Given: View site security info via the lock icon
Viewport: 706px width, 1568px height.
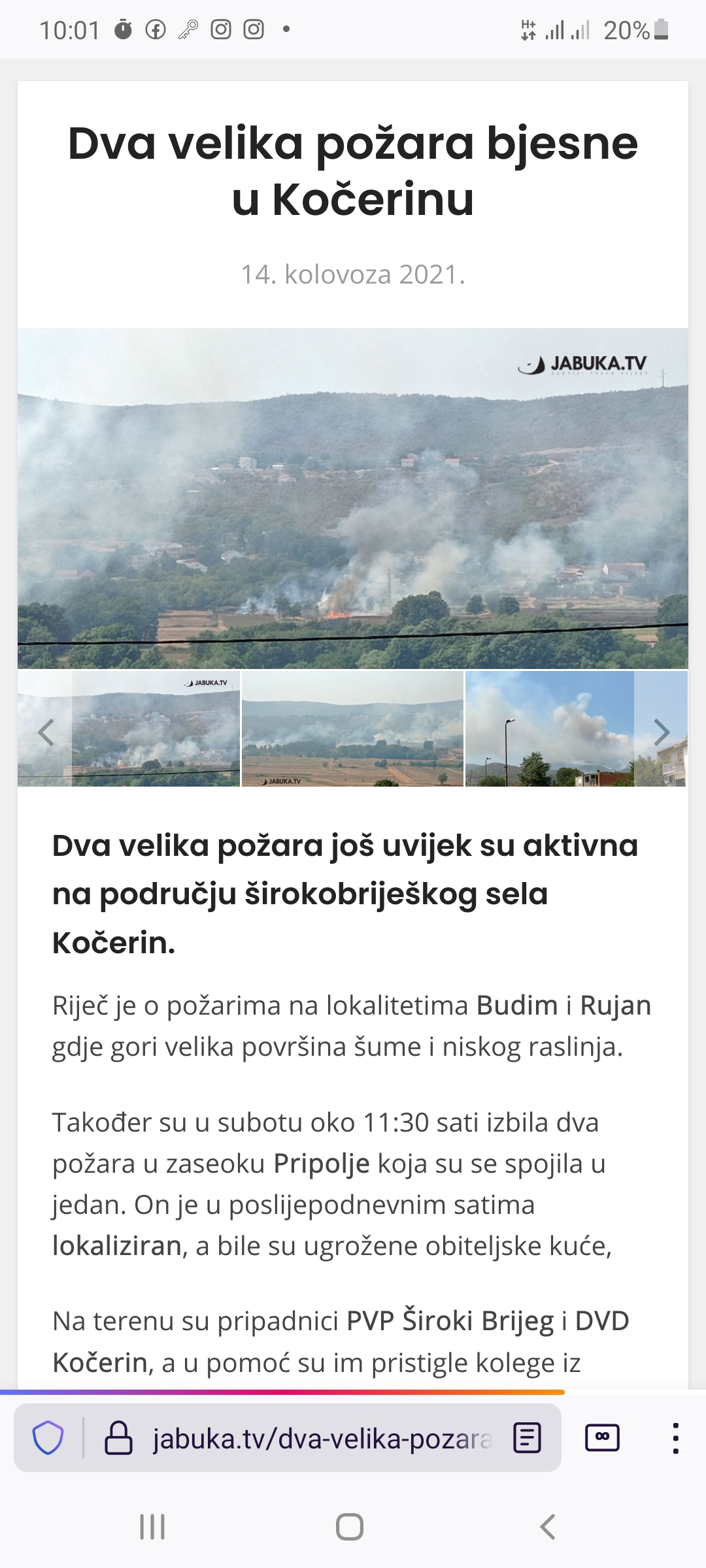Looking at the screenshot, I should click(x=118, y=1438).
